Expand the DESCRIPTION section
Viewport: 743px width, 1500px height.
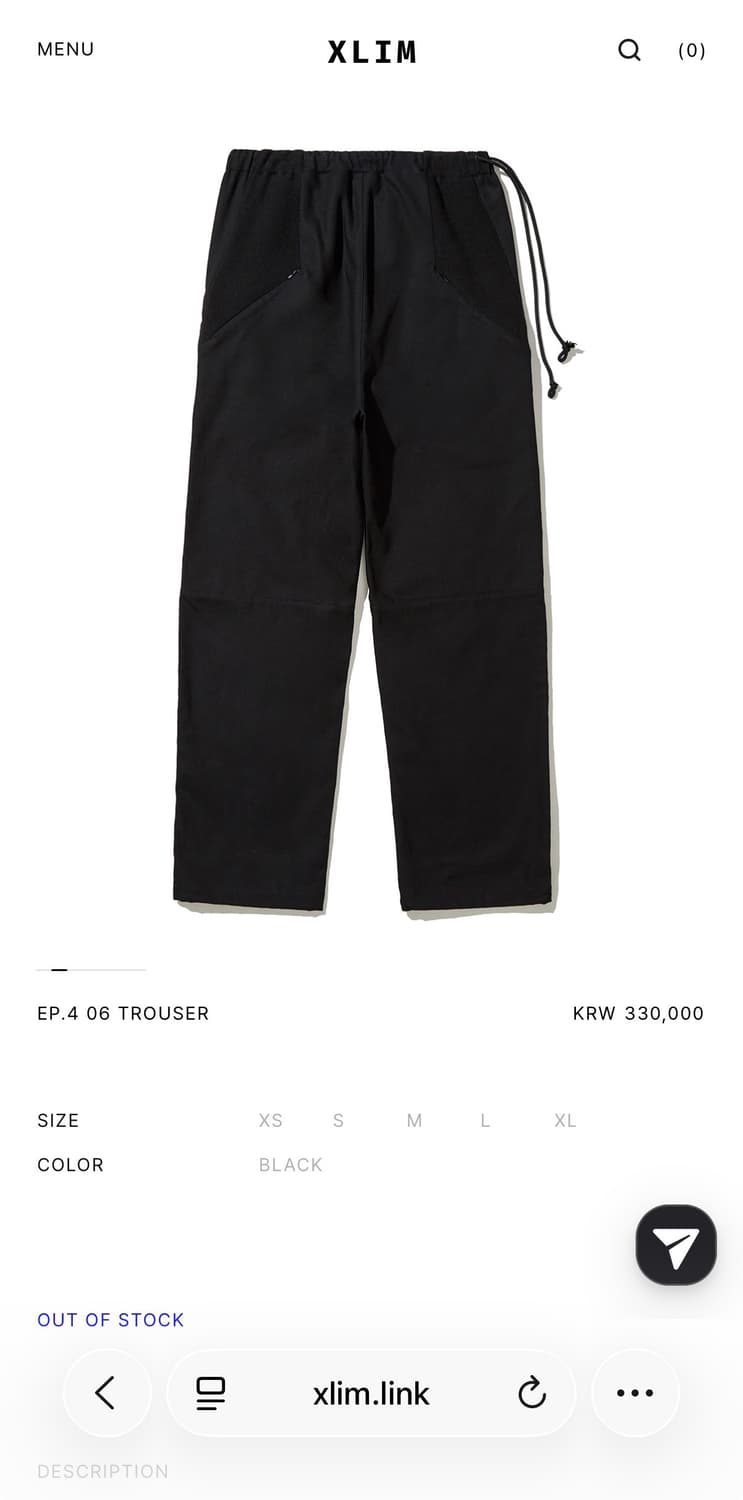[103, 1471]
